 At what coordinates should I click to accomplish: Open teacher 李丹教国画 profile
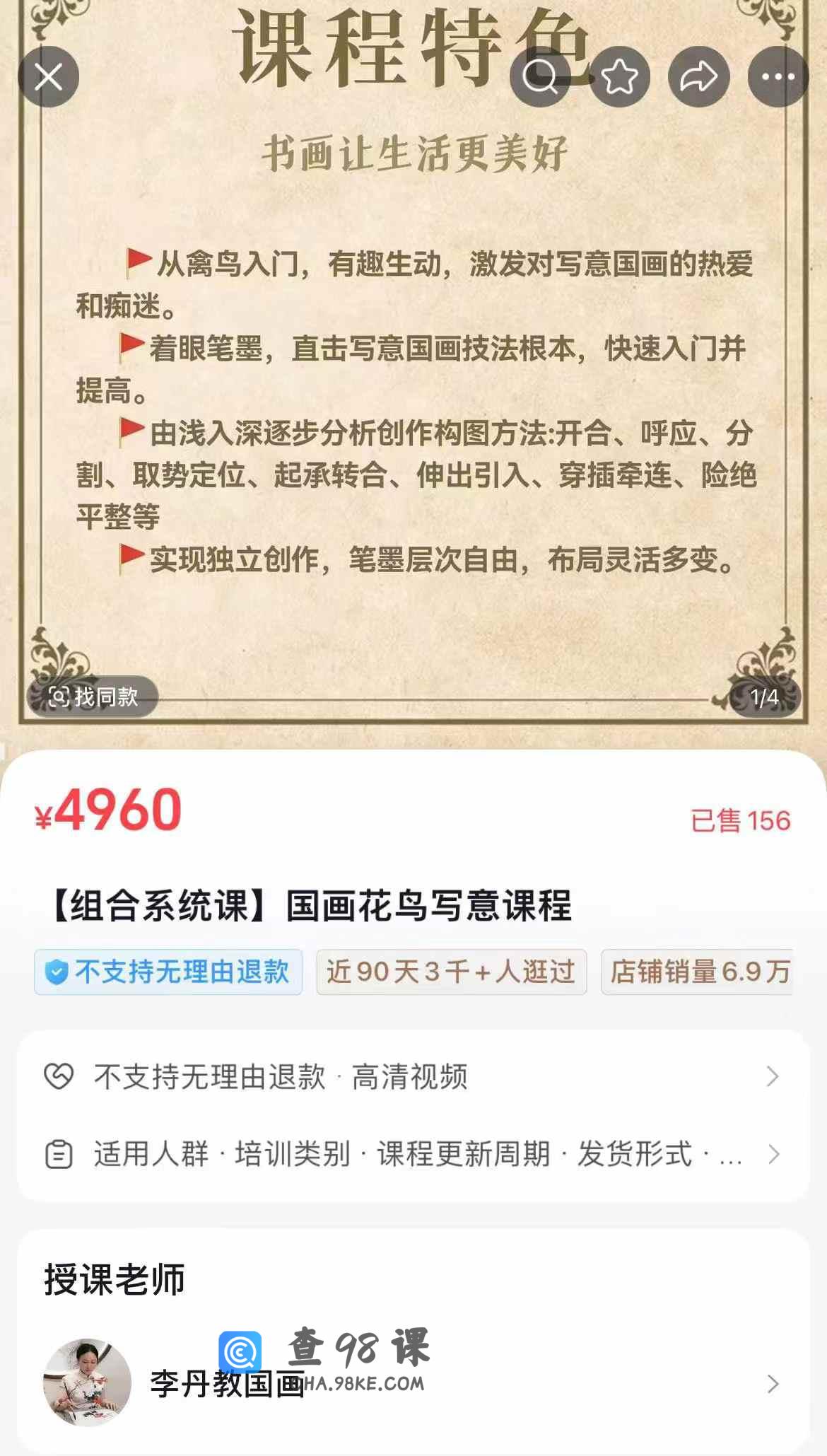[413, 1383]
